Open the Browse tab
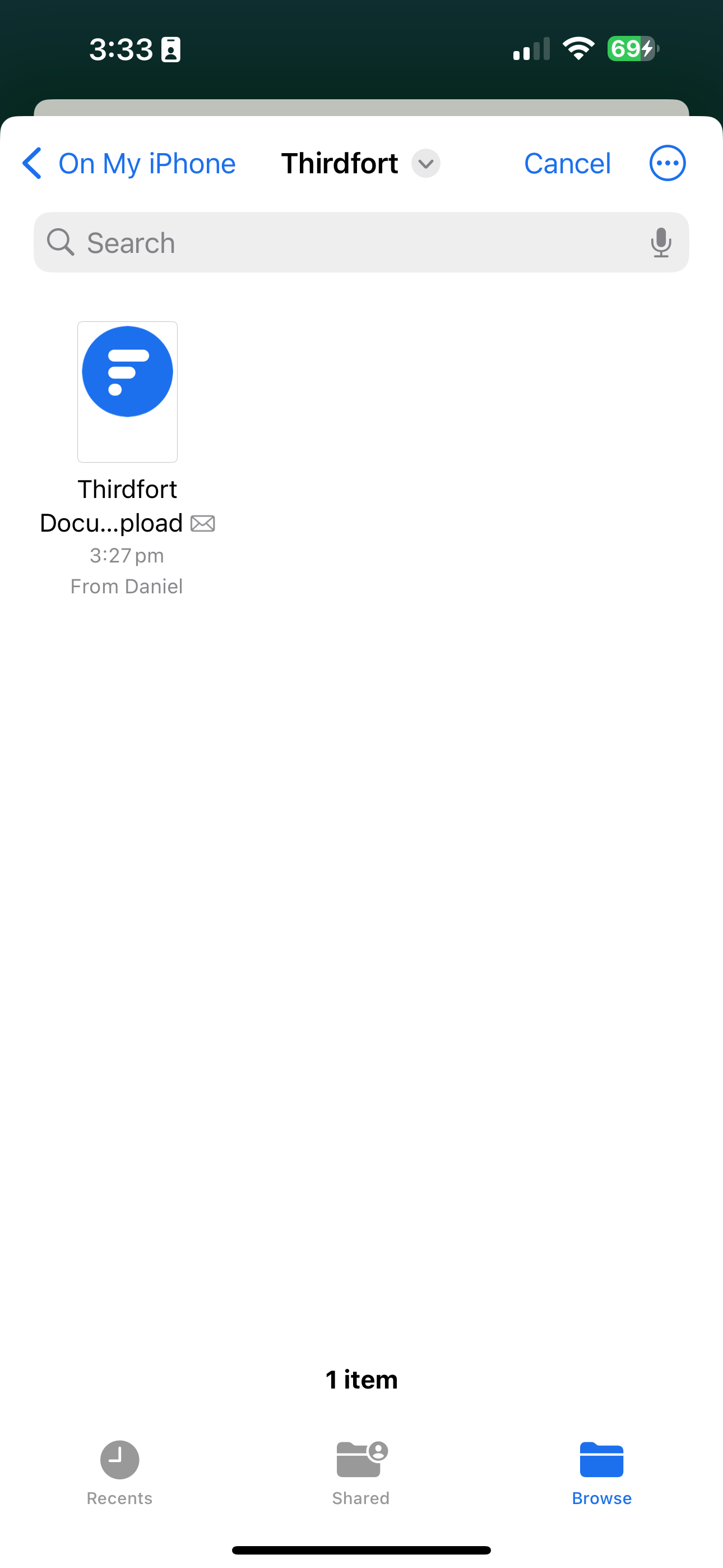723x1568 pixels. (x=601, y=1472)
